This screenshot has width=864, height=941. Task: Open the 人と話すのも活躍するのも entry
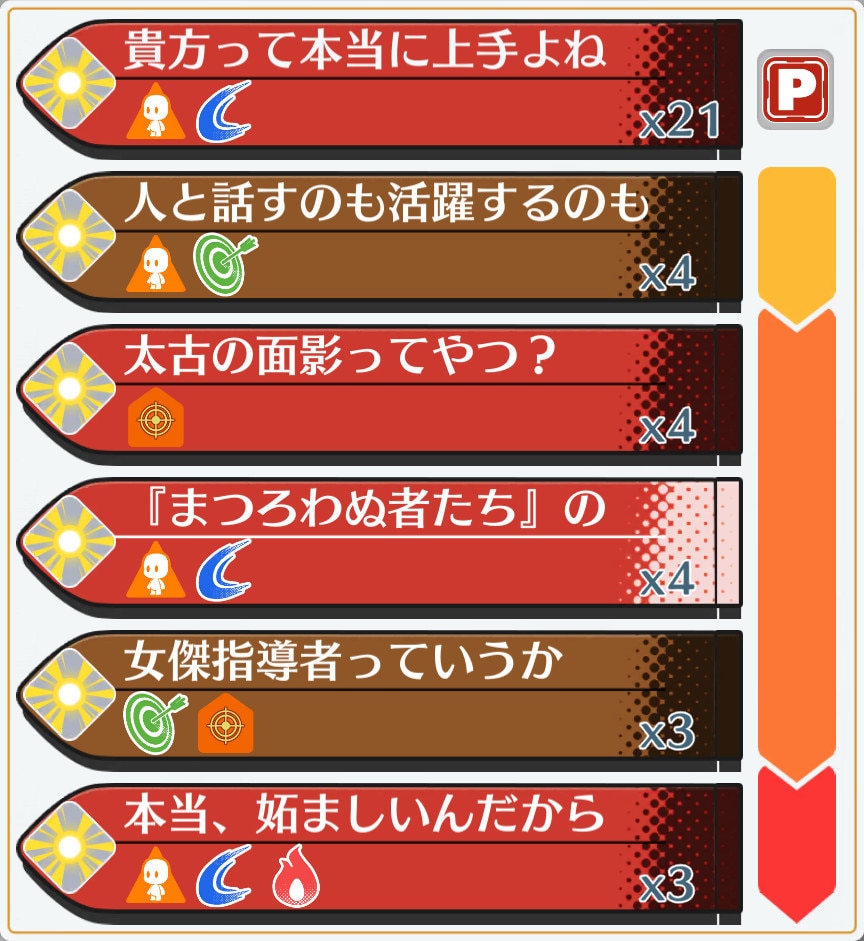coord(380,240)
